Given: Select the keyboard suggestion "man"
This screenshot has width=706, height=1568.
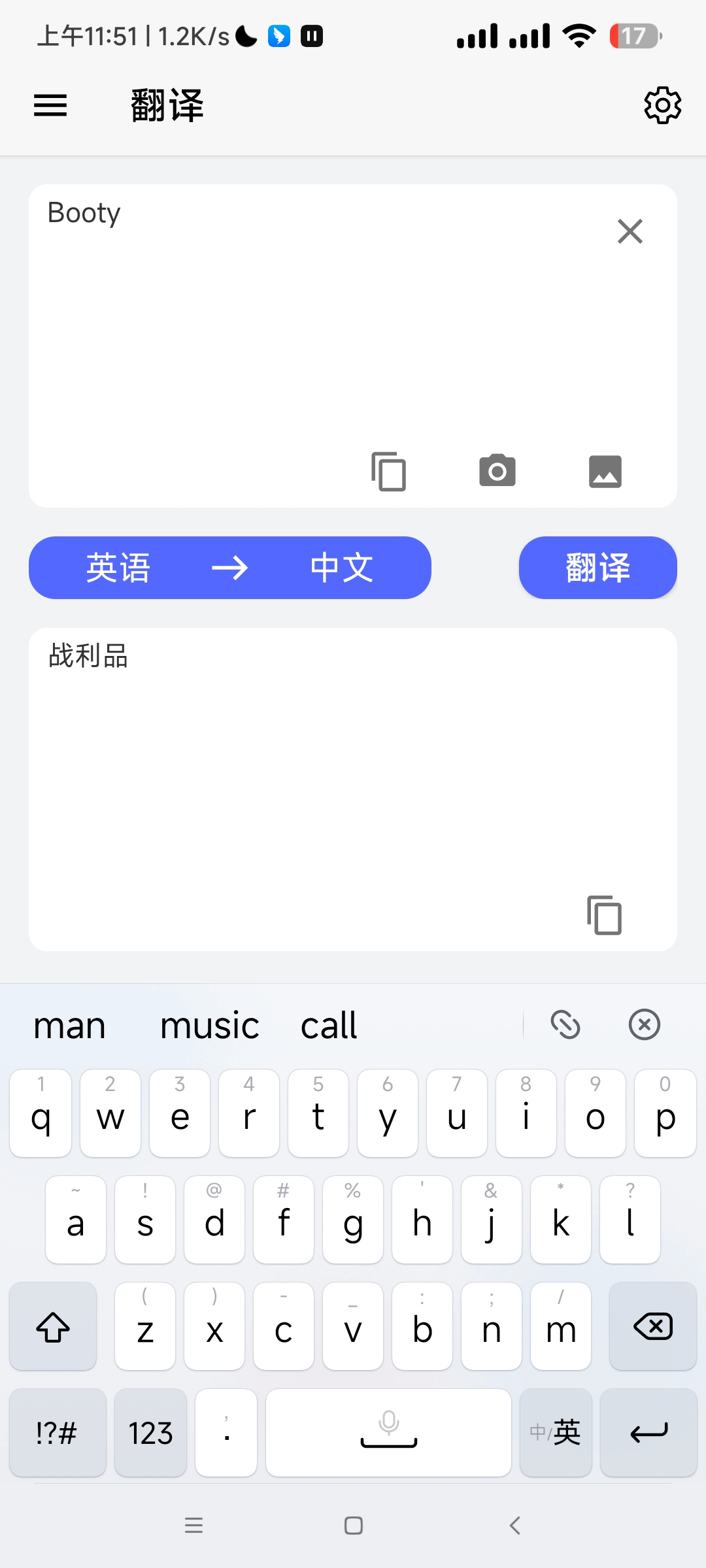Looking at the screenshot, I should 69,1025.
